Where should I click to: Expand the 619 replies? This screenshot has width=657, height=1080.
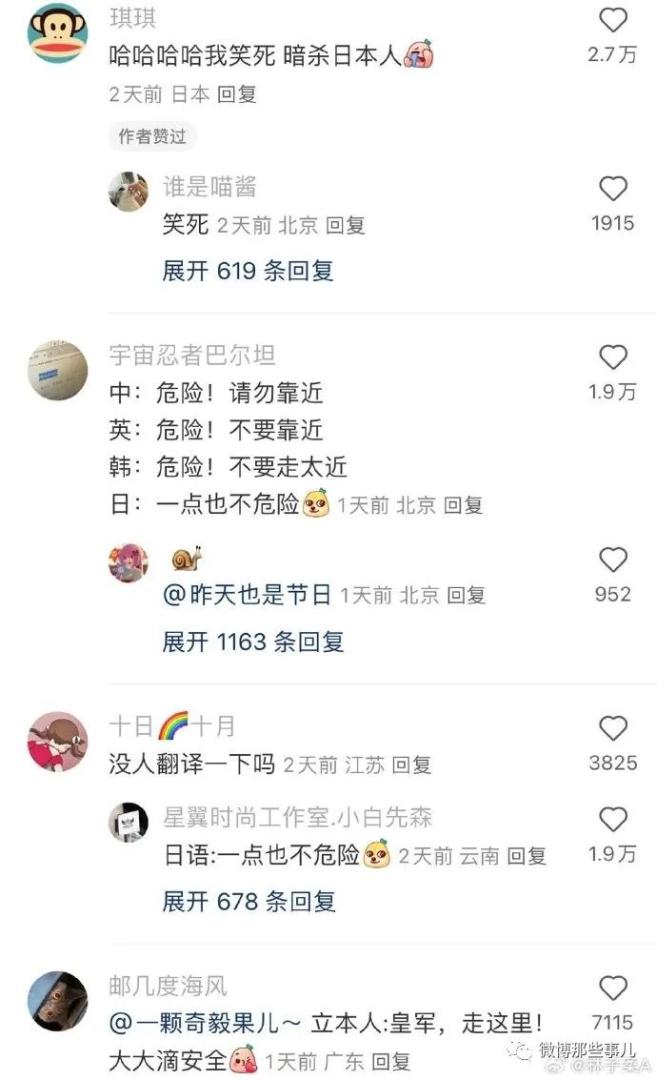(247, 270)
